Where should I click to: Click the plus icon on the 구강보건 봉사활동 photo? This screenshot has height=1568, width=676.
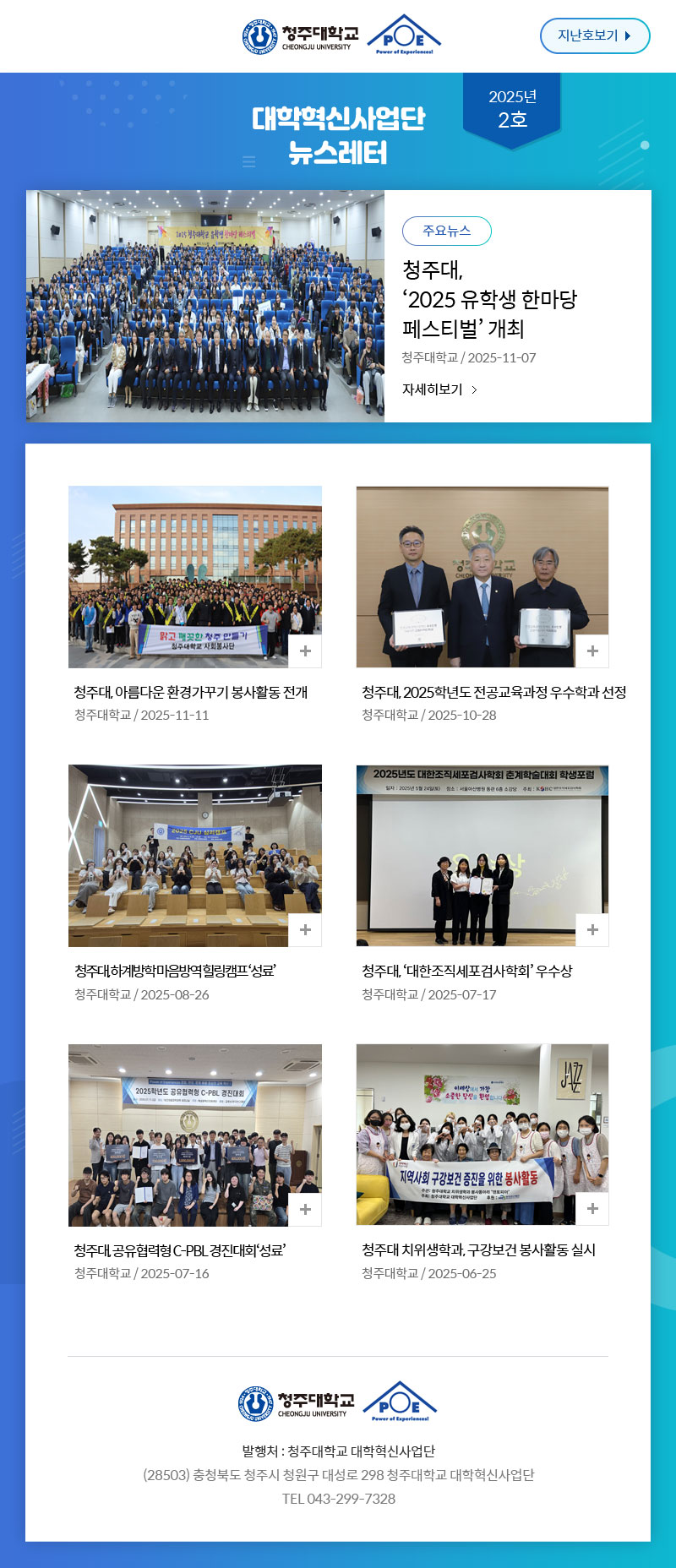point(591,1208)
